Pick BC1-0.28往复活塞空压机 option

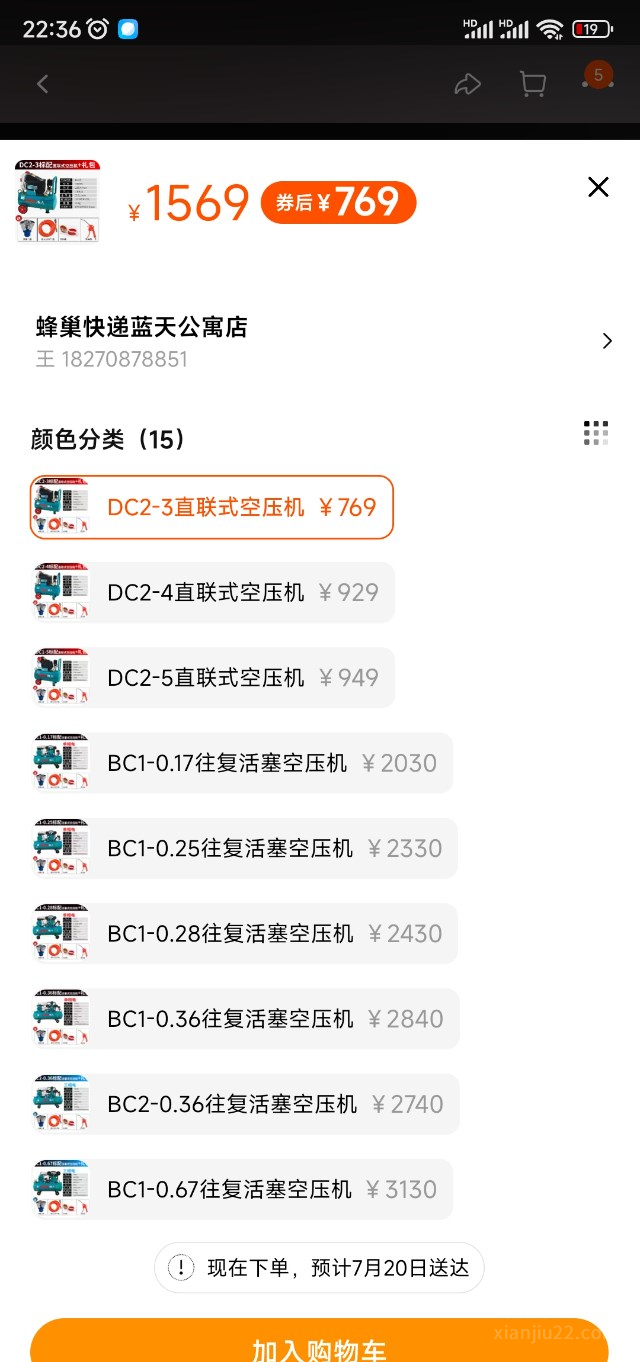[x=244, y=933]
